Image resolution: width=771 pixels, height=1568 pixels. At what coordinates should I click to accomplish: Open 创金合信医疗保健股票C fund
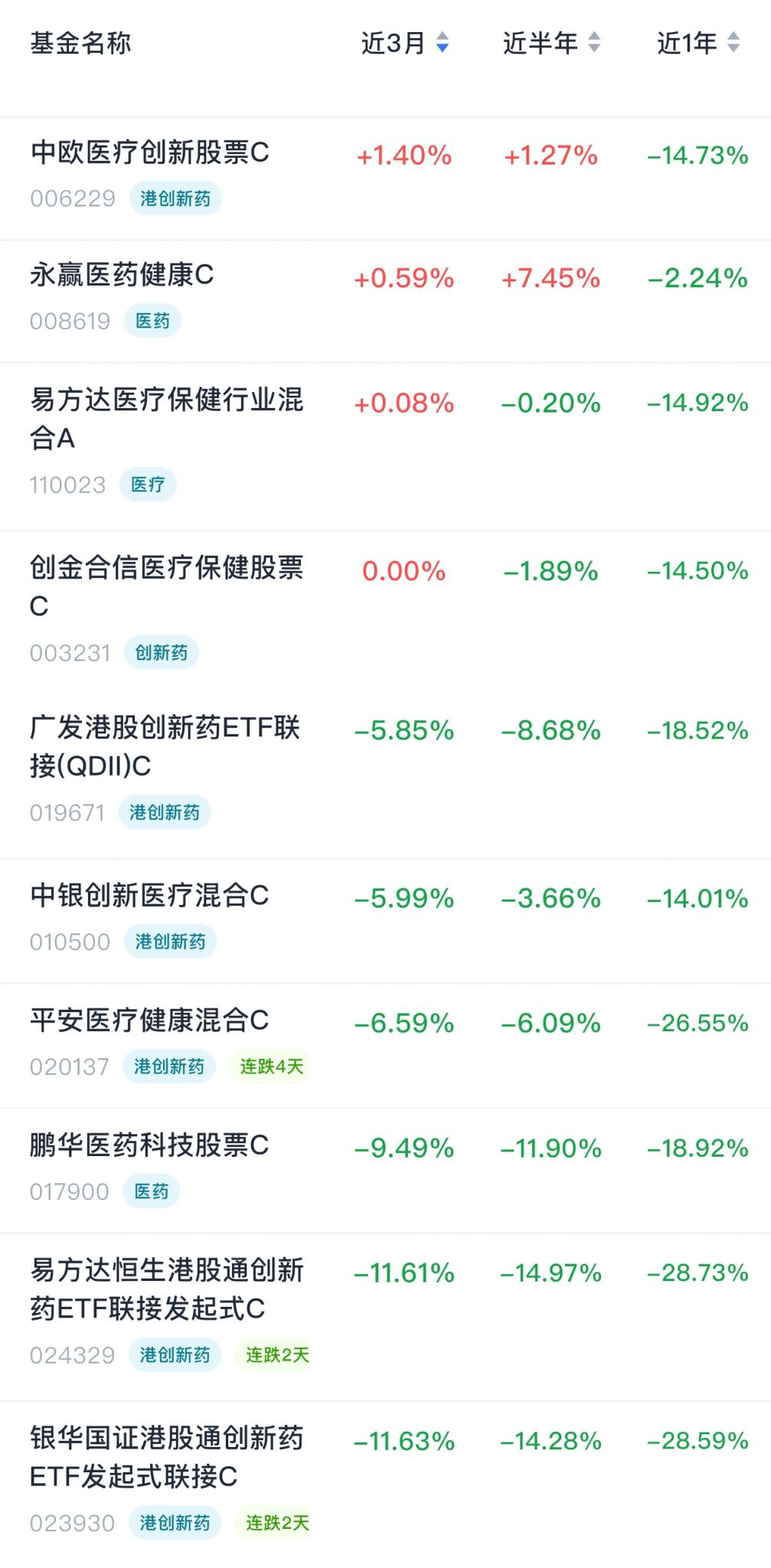(385, 610)
